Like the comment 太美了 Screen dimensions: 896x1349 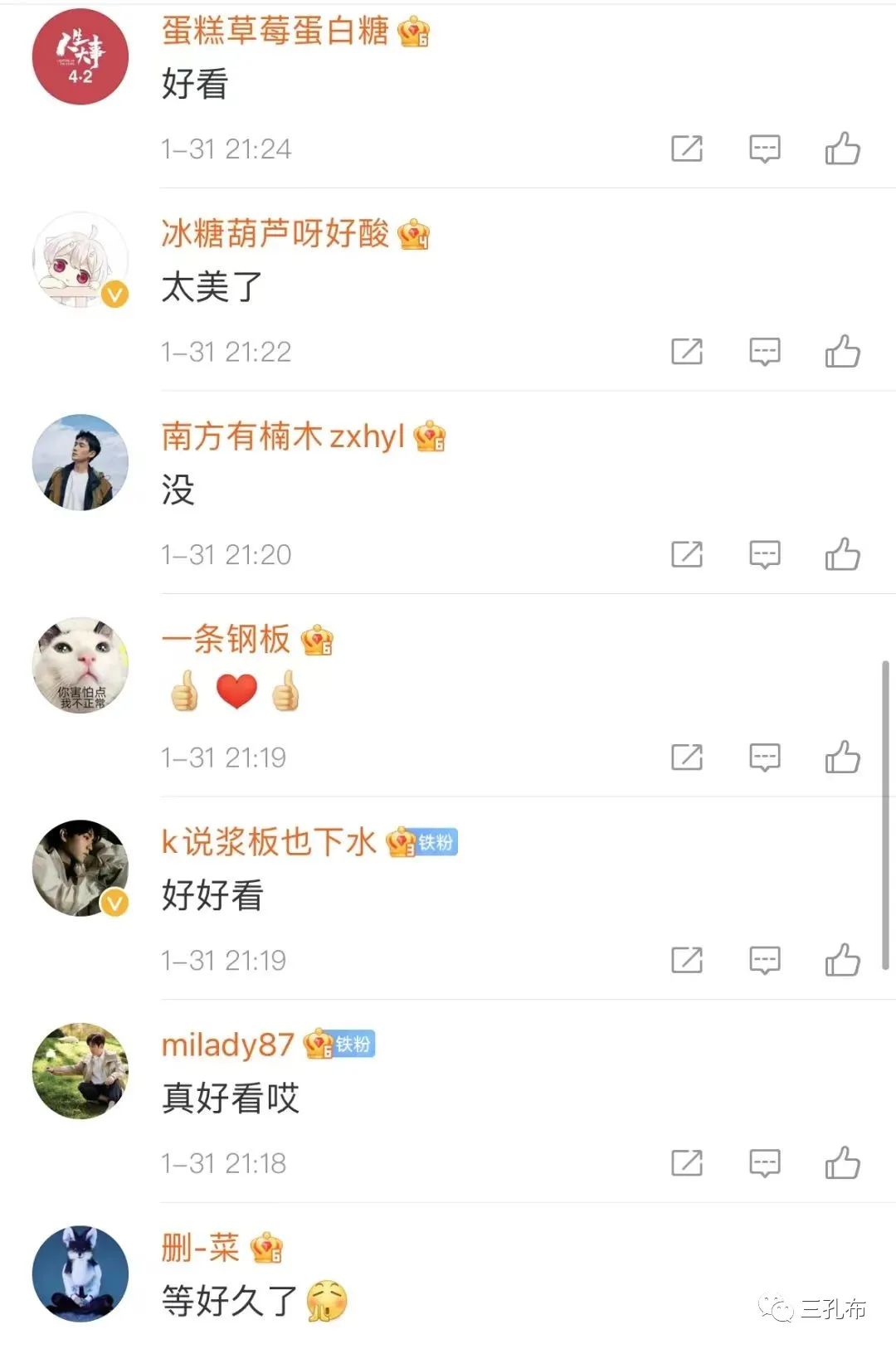(842, 352)
